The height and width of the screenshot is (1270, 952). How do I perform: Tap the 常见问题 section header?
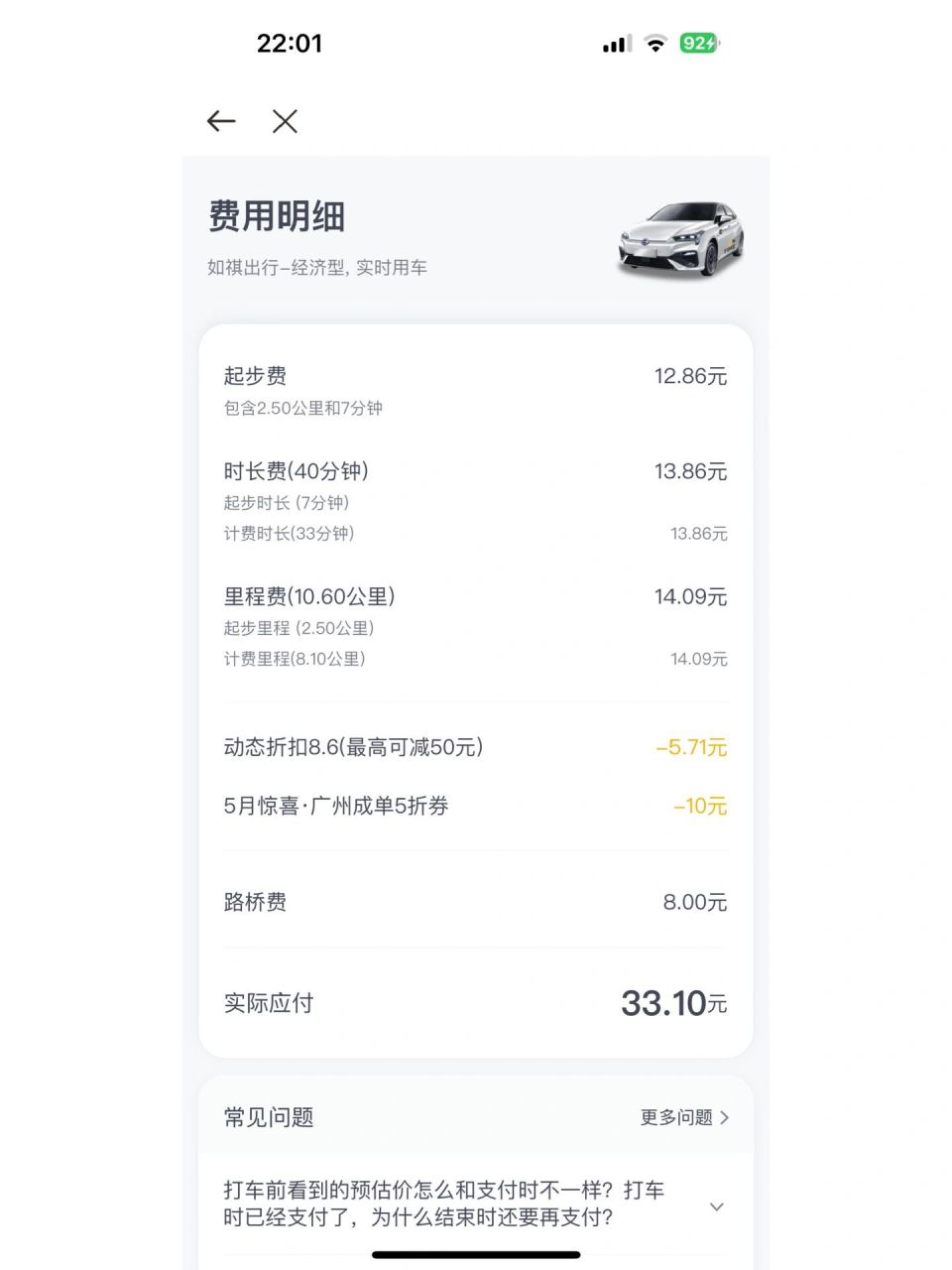point(268,1117)
